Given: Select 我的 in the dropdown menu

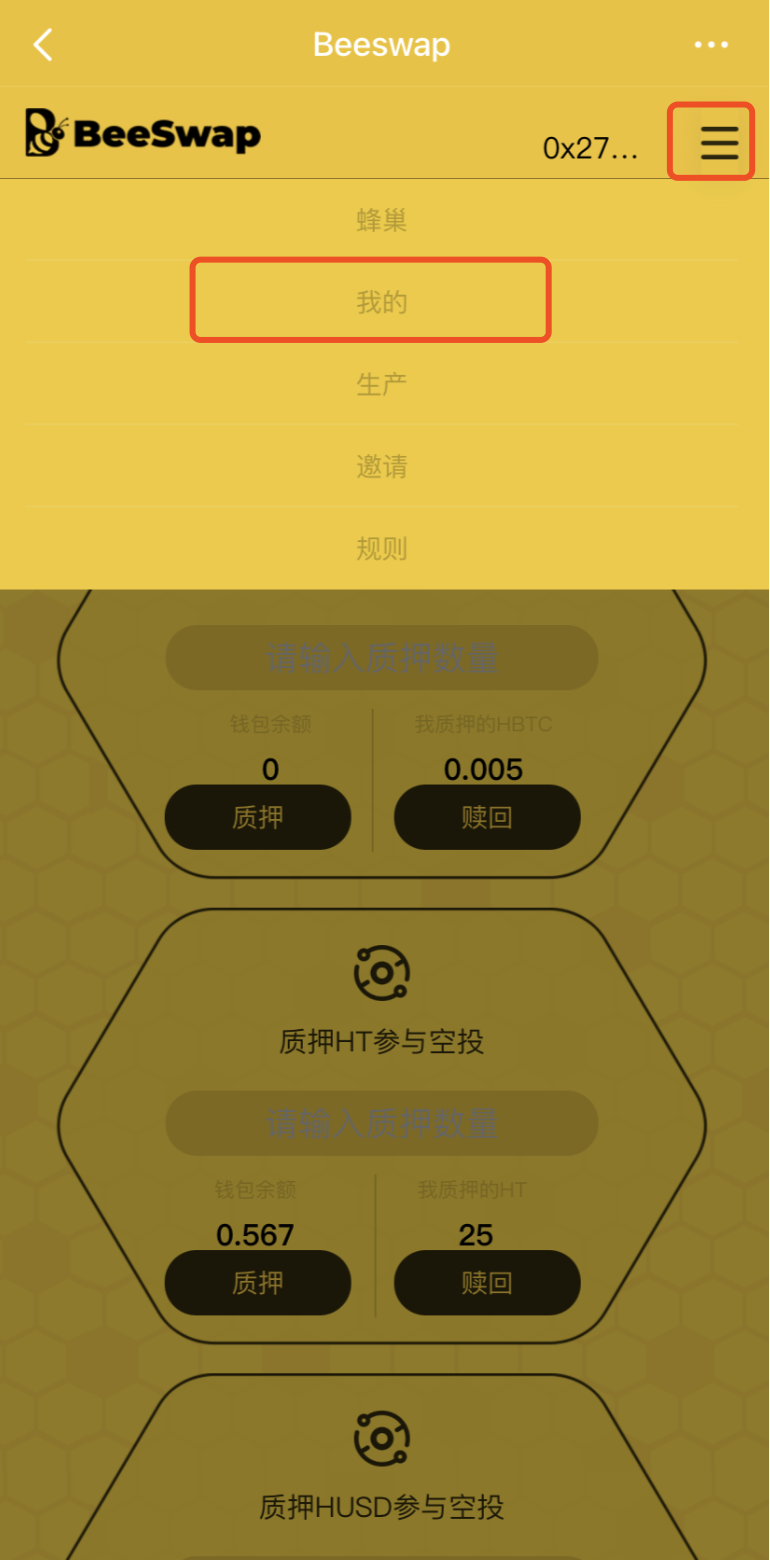Looking at the screenshot, I should pyautogui.click(x=381, y=301).
